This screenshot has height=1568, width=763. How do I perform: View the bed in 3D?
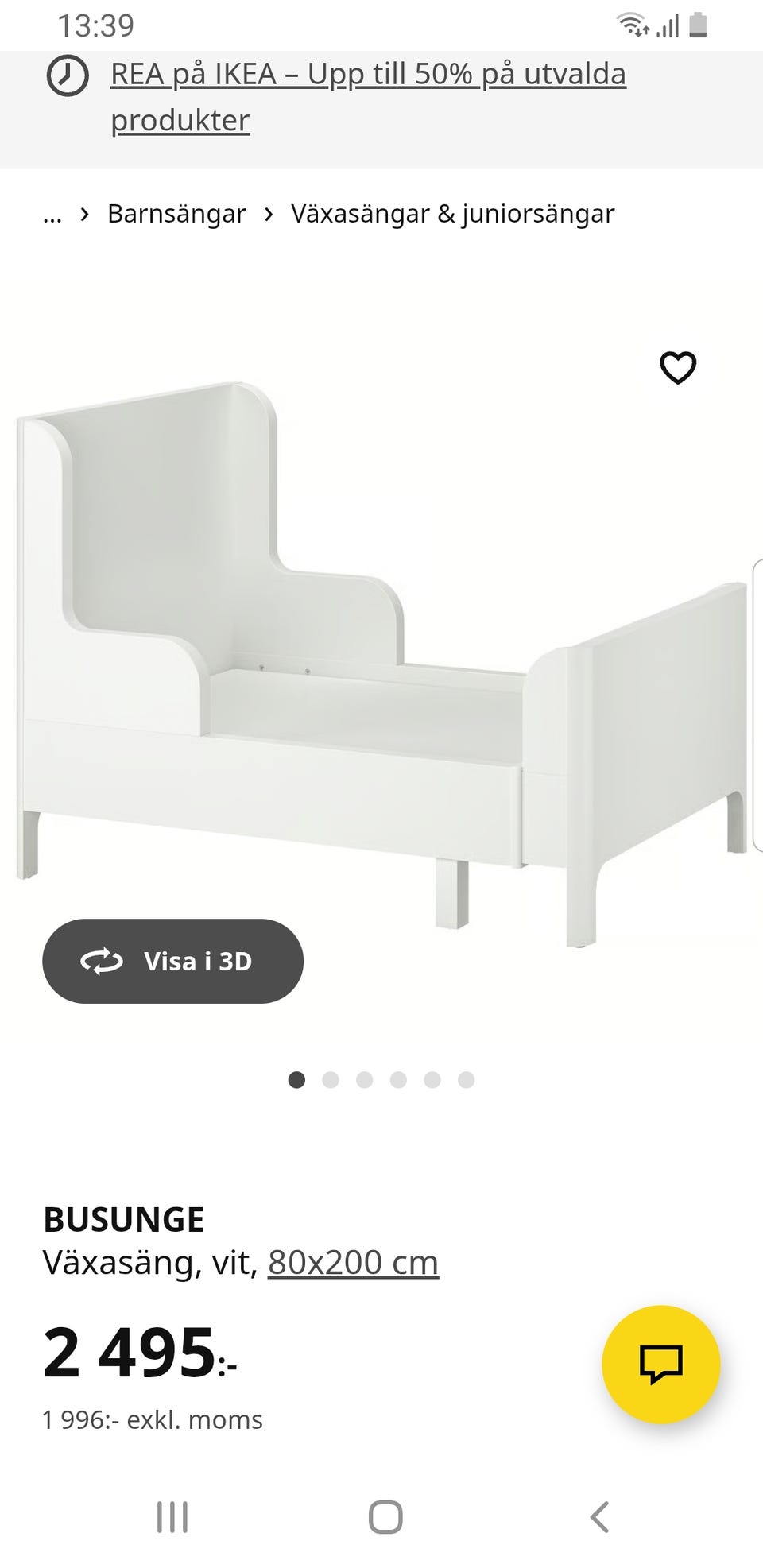click(172, 961)
